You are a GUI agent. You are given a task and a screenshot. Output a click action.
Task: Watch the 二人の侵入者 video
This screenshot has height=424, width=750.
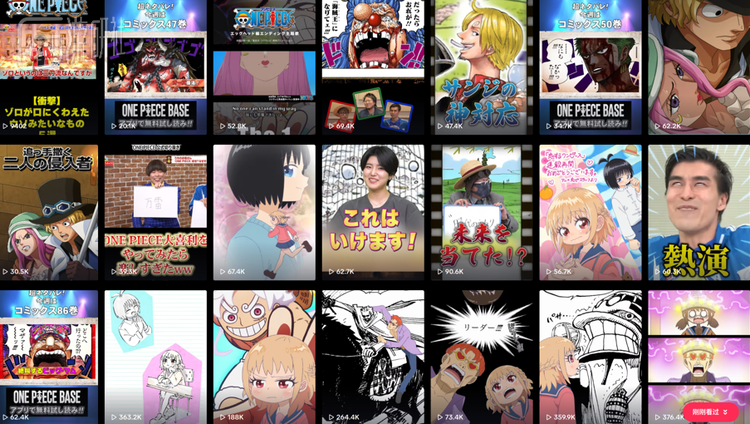[49, 210]
